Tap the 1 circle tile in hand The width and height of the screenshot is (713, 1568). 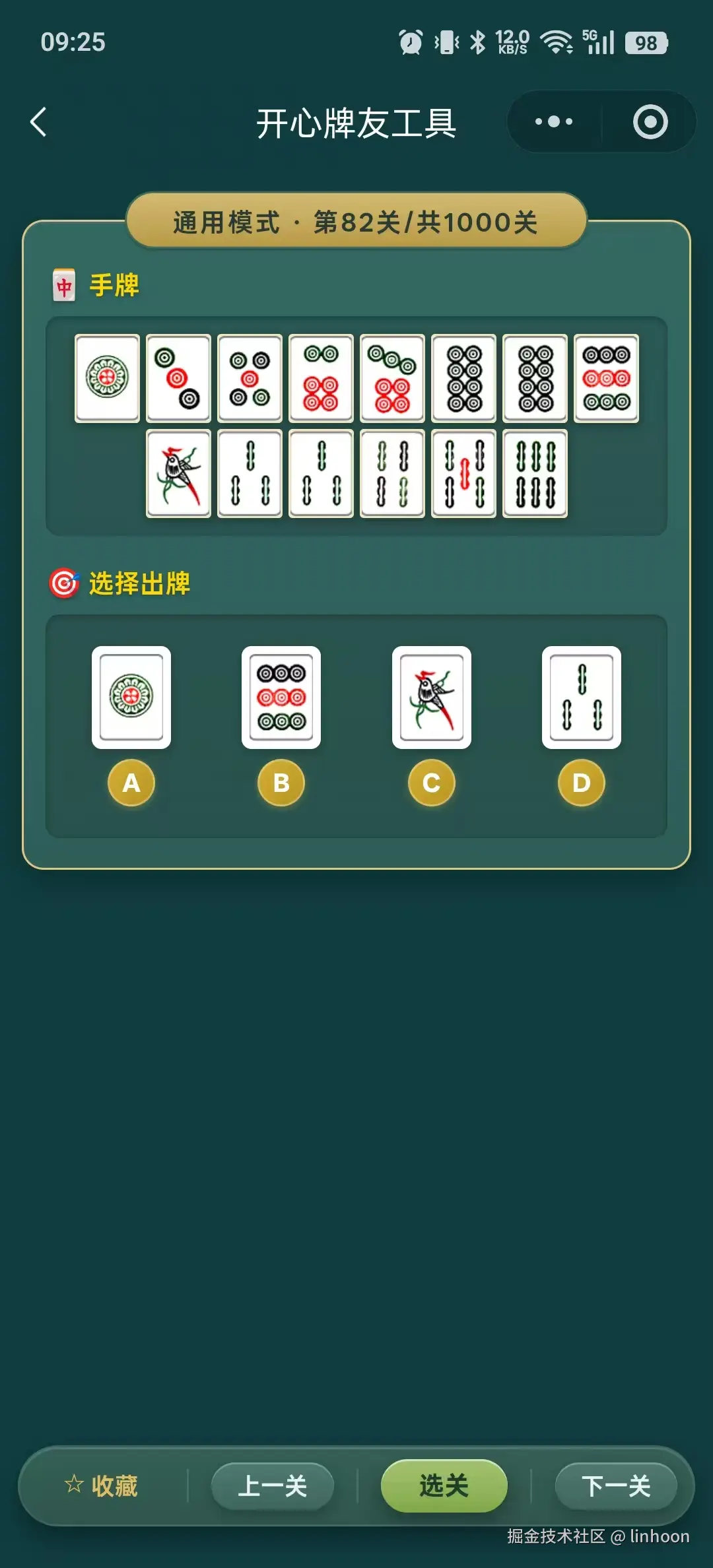[x=108, y=377]
